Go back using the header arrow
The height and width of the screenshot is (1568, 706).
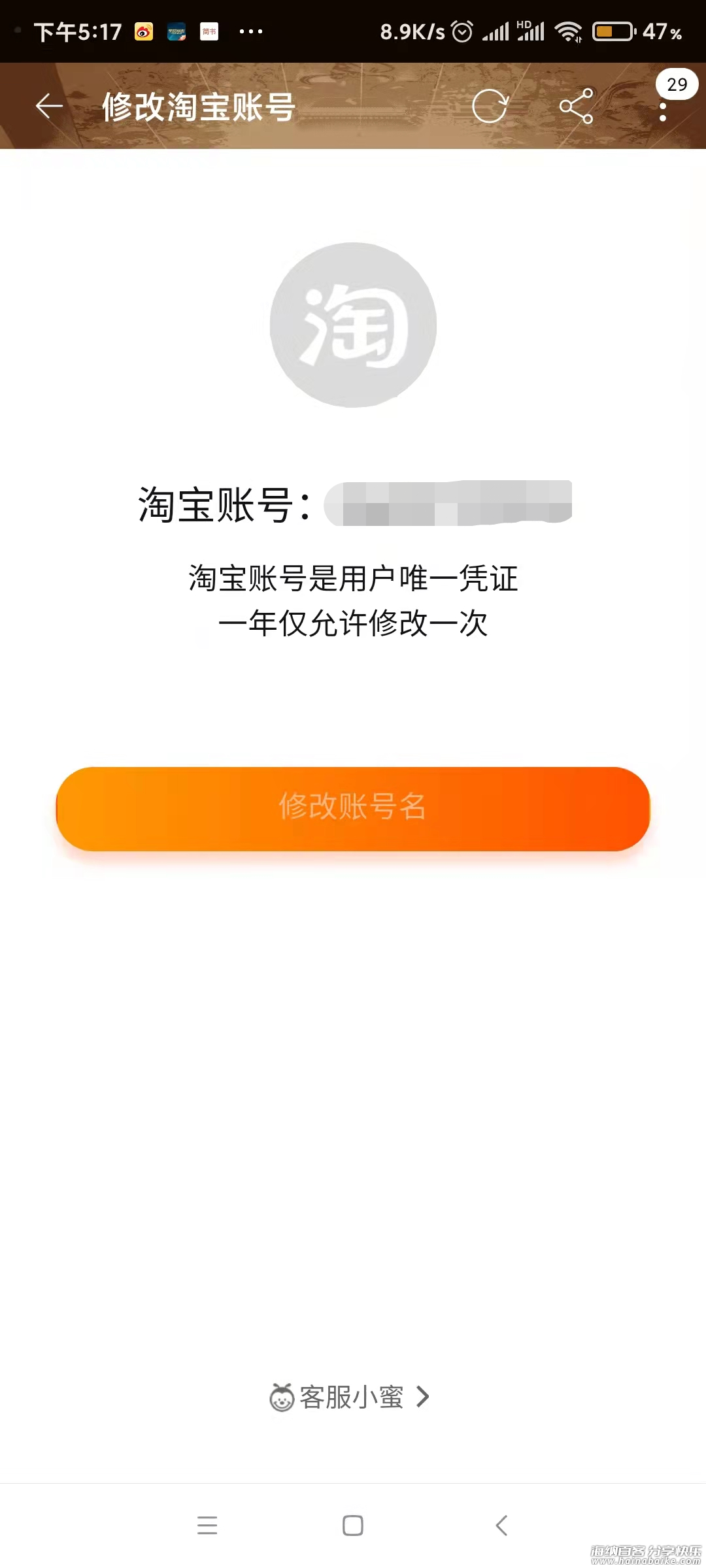pyautogui.click(x=50, y=106)
